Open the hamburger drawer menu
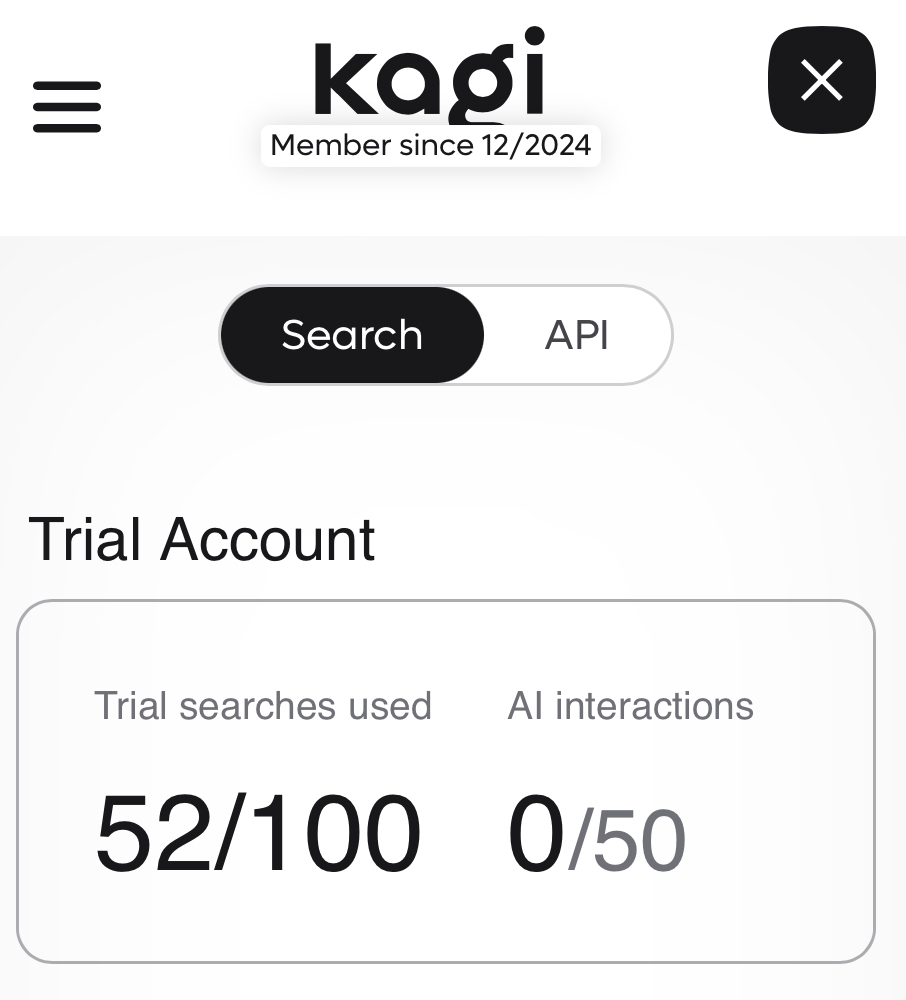906x1000 pixels. click(67, 107)
